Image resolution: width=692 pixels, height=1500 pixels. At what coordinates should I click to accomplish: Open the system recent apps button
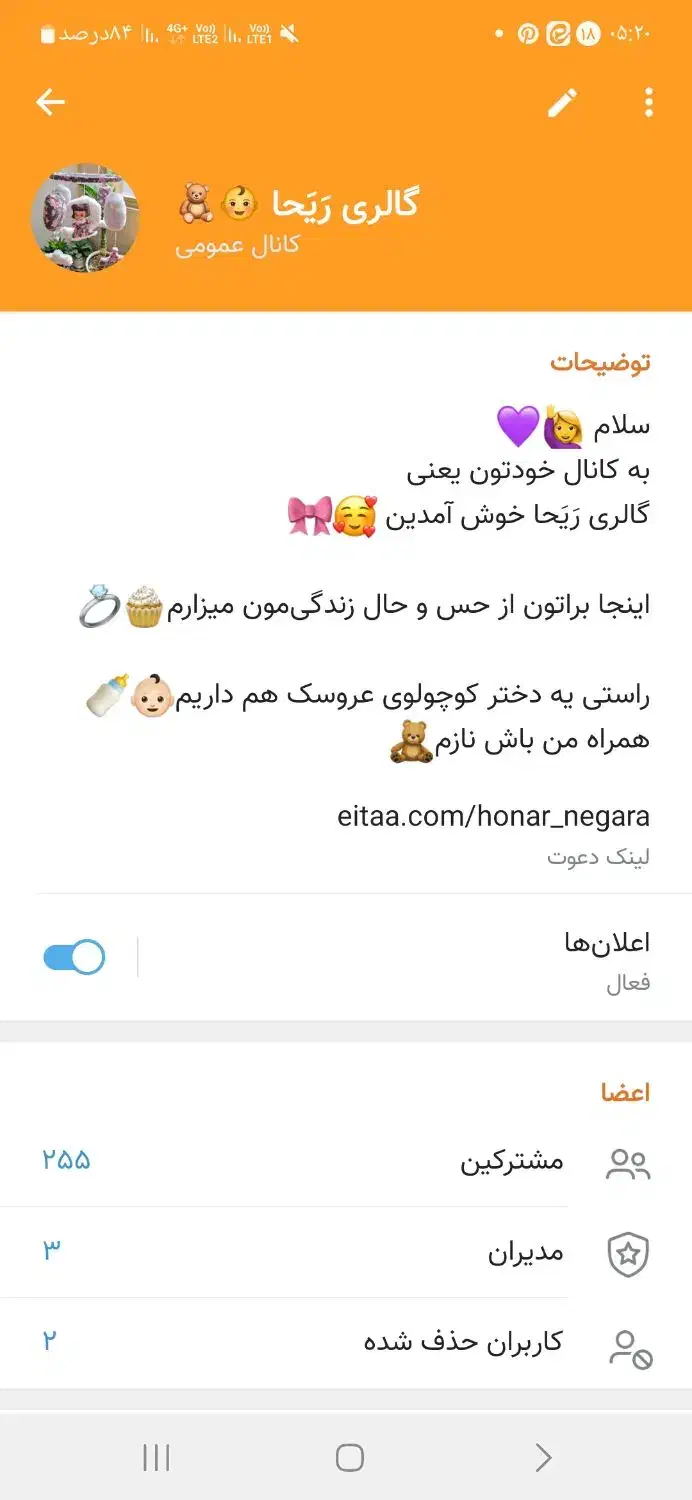tap(156, 1457)
